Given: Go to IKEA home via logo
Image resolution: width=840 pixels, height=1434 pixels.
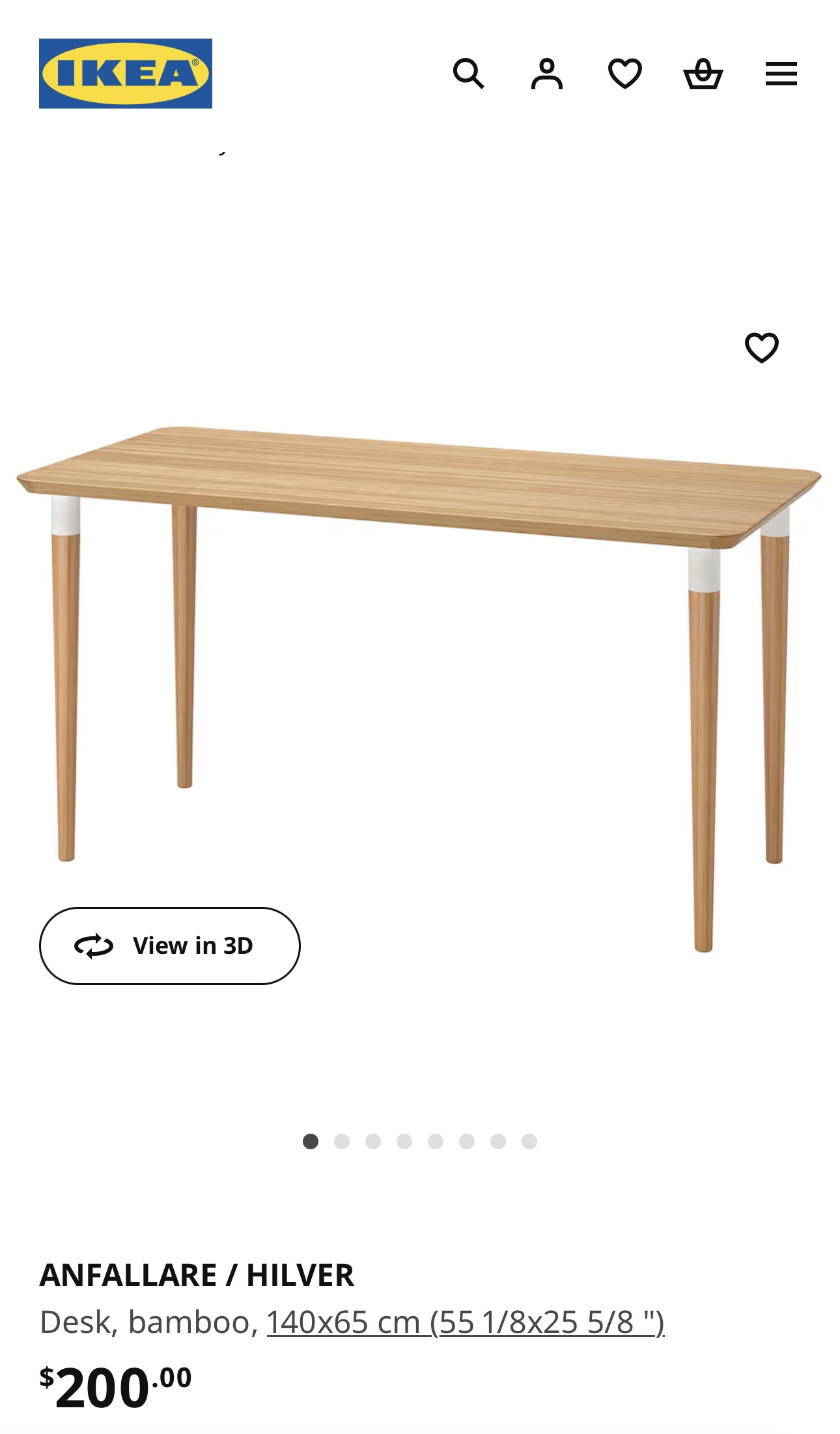Looking at the screenshot, I should (x=126, y=74).
